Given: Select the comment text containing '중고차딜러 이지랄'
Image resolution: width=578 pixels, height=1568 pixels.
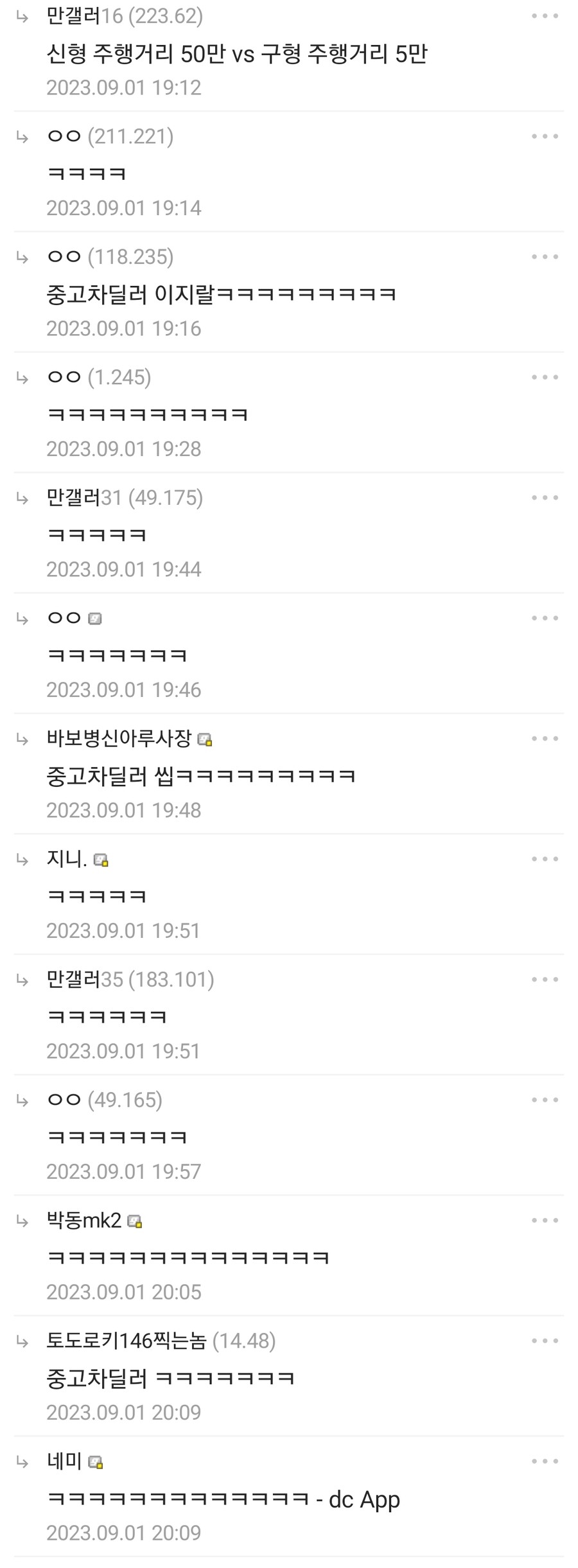Looking at the screenshot, I should (222, 294).
